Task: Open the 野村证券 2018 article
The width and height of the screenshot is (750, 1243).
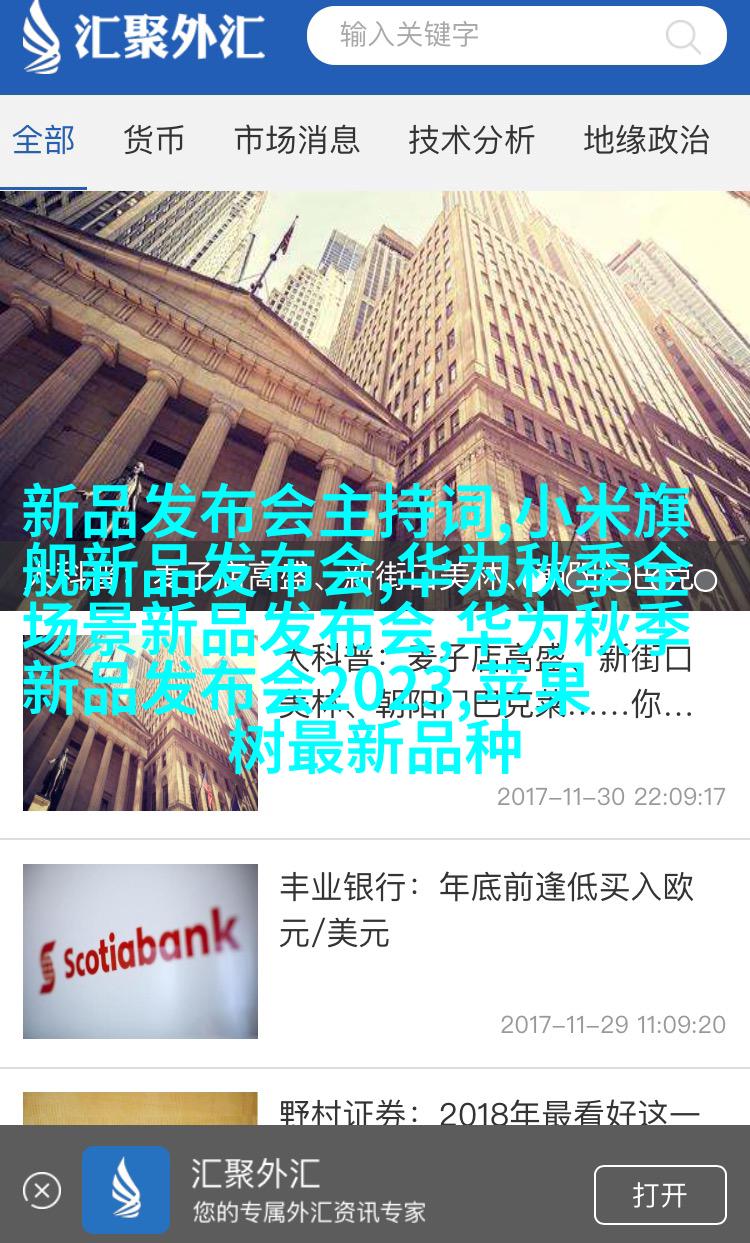Action: coord(375,1110)
